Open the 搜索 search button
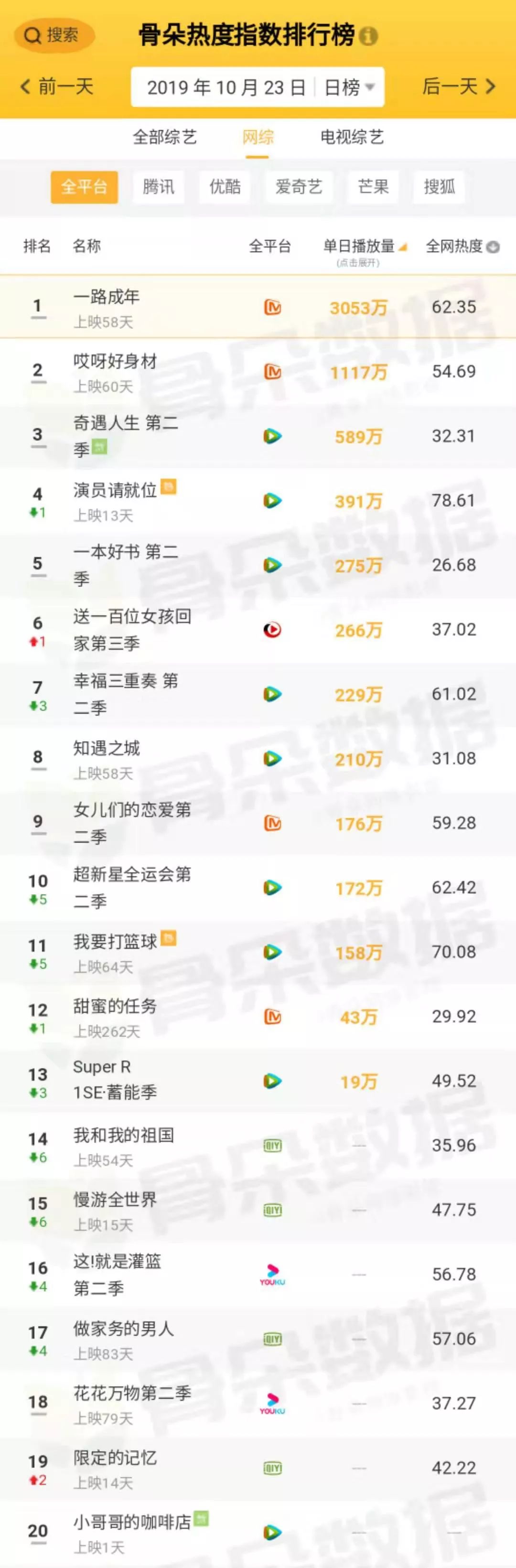 pos(54,35)
